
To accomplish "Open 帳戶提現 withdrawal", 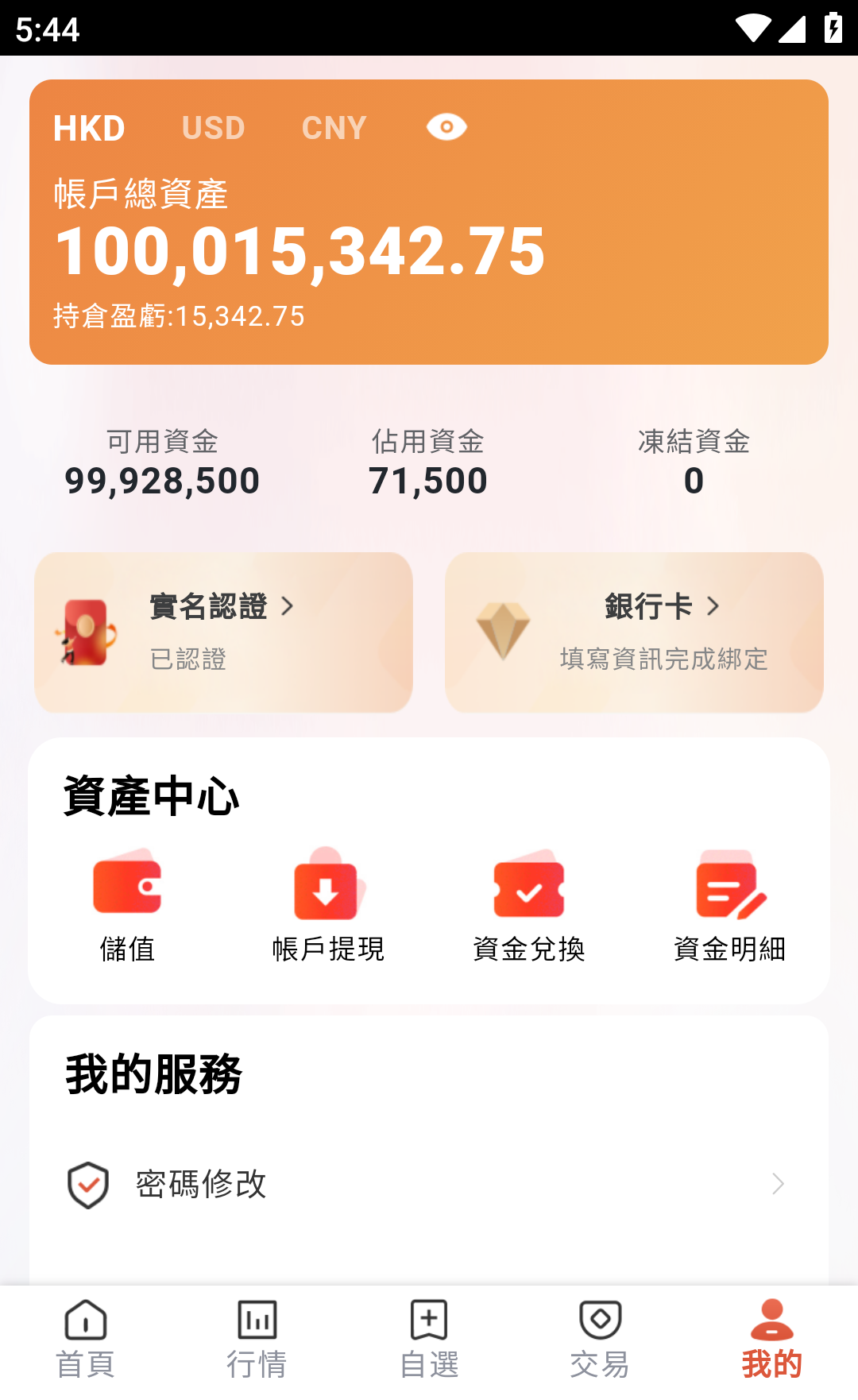I will pos(327,906).
